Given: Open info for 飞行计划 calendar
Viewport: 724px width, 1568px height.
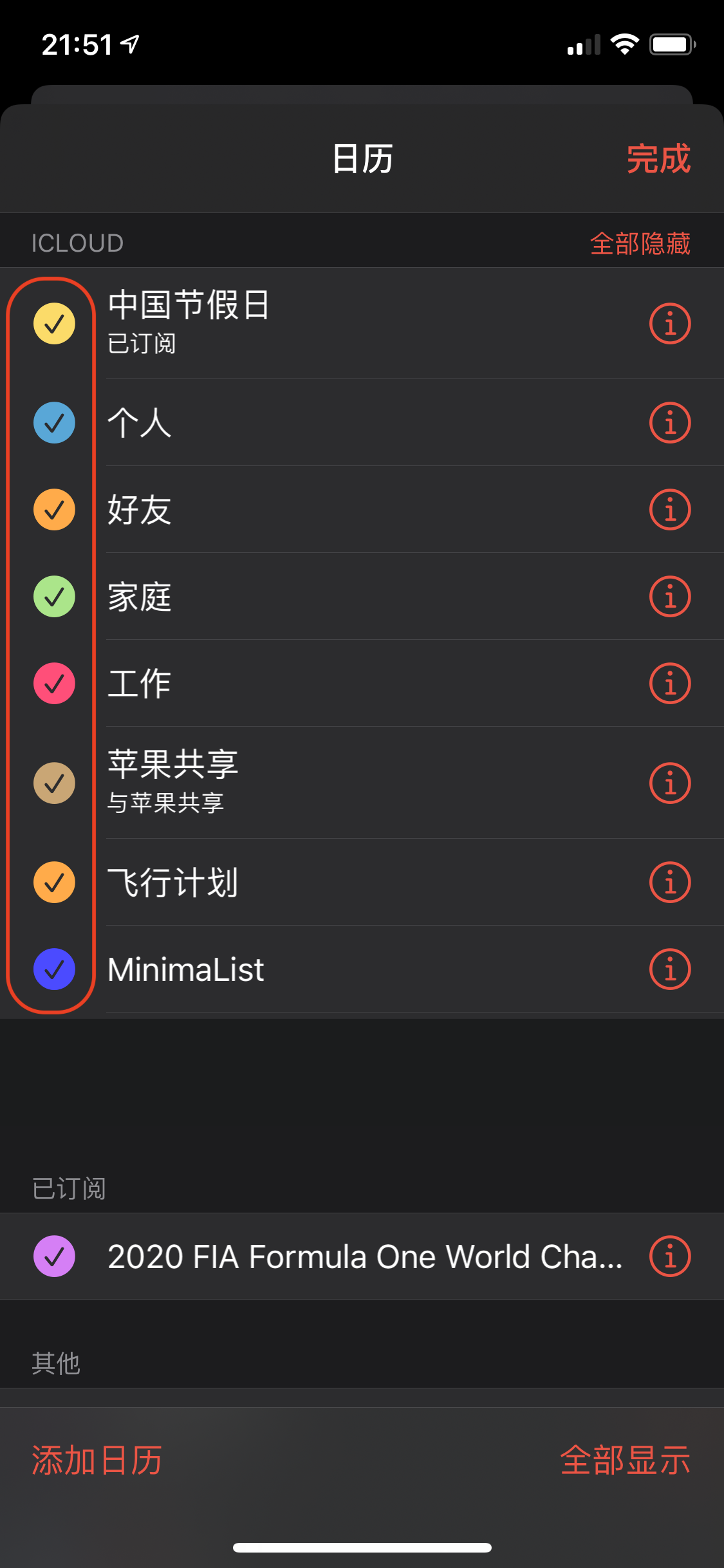Looking at the screenshot, I should tap(669, 882).
